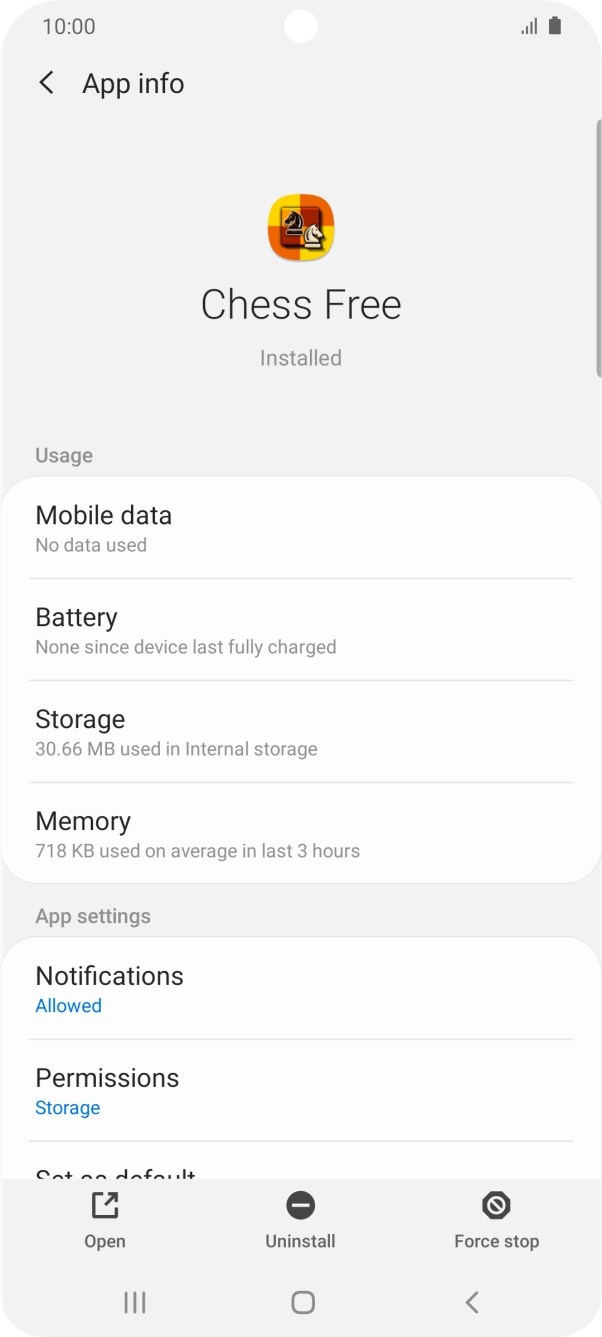This screenshot has width=602, height=1337.
Task: Open Memory usage row
Action: pyautogui.click(x=301, y=834)
